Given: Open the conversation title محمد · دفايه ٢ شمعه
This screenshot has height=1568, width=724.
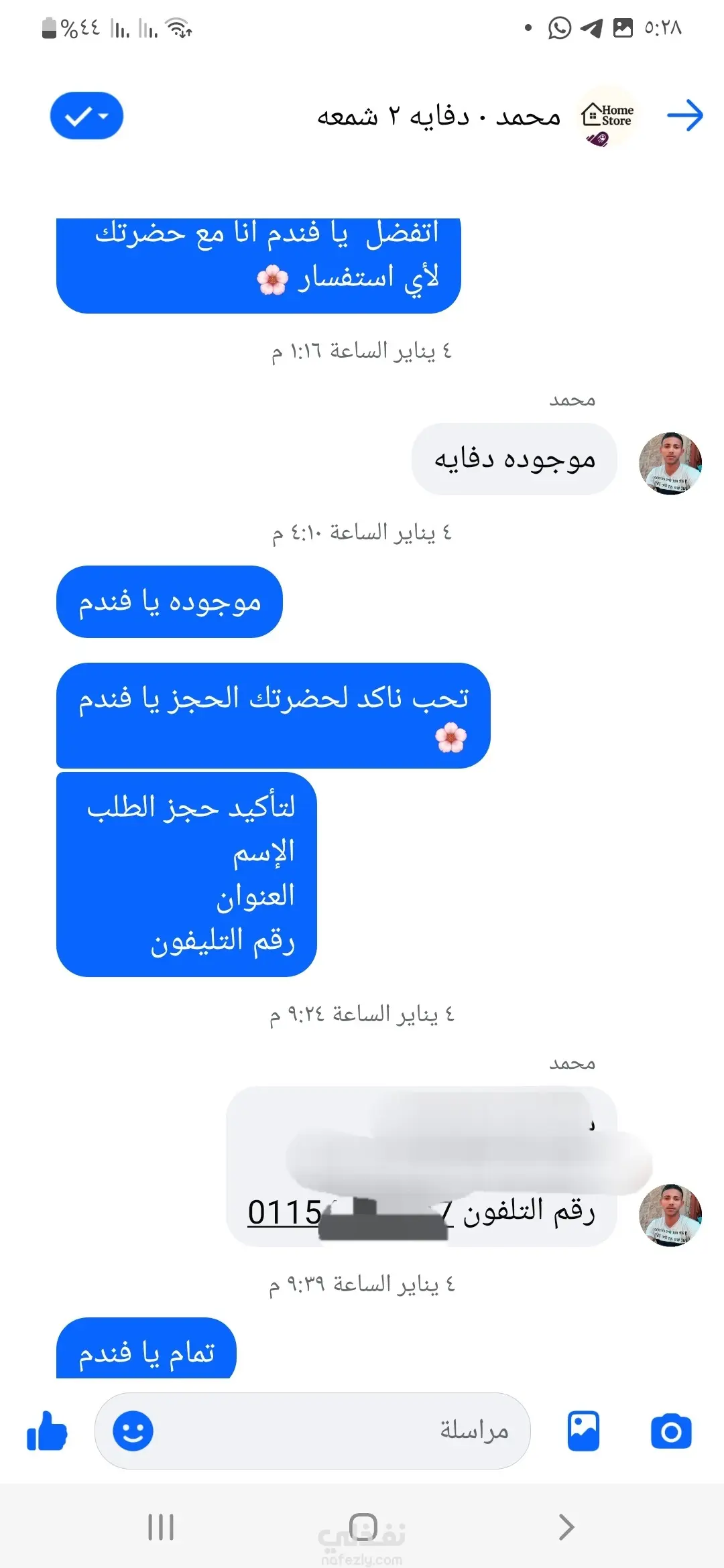Looking at the screenshot, I should (438, 117).
